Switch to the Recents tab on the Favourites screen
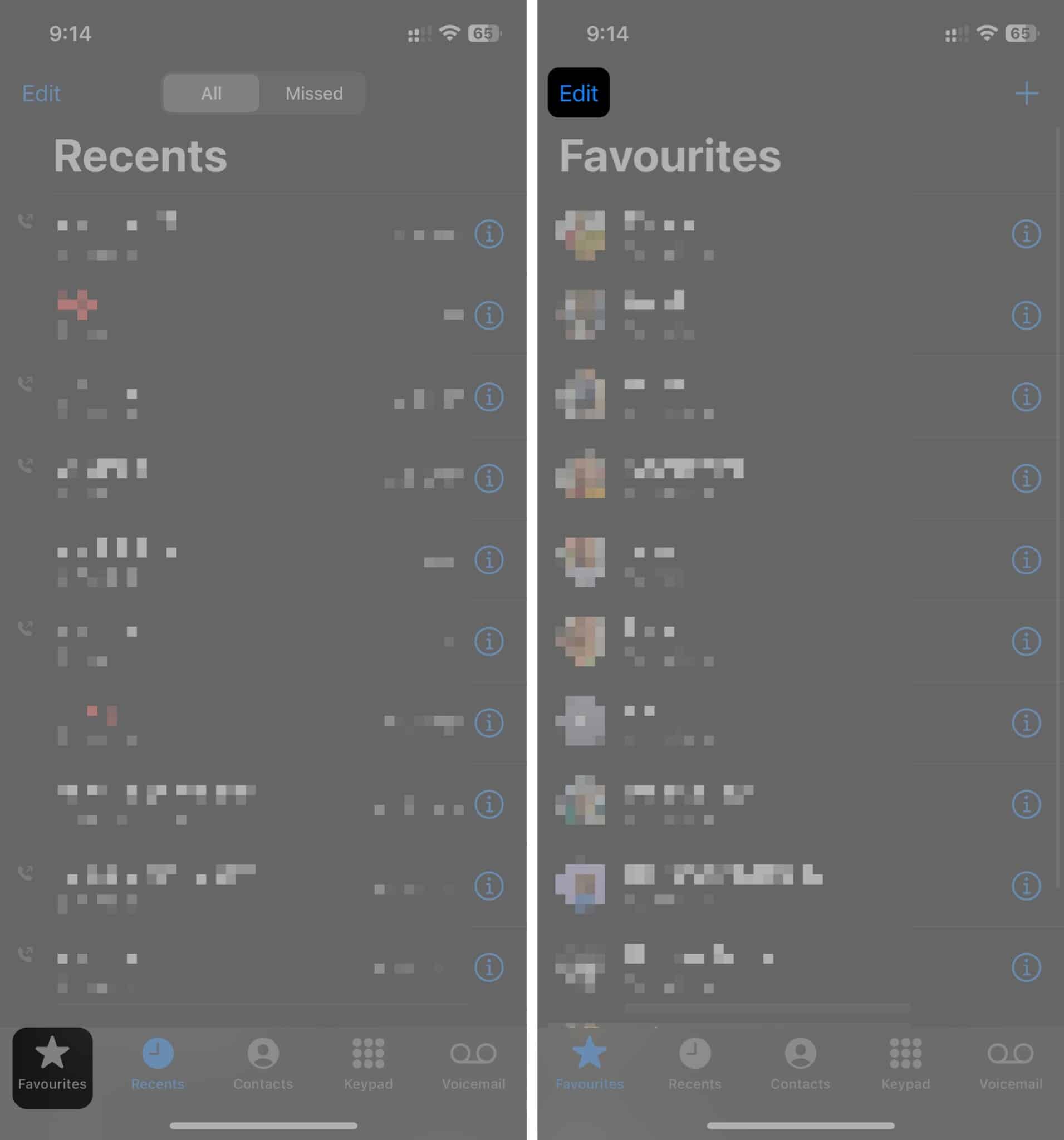The height and width of the screenshot is (1140, 1064). (x=695, y=1064)
